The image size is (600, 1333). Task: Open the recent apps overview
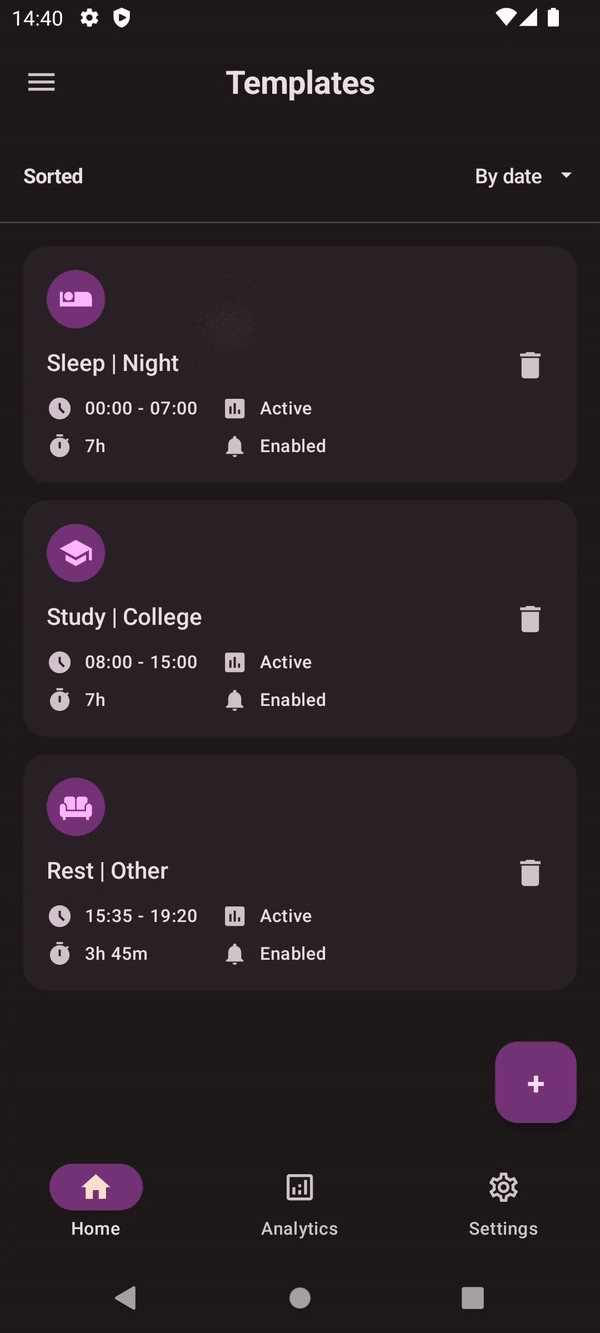click(x=473, y=1298)
